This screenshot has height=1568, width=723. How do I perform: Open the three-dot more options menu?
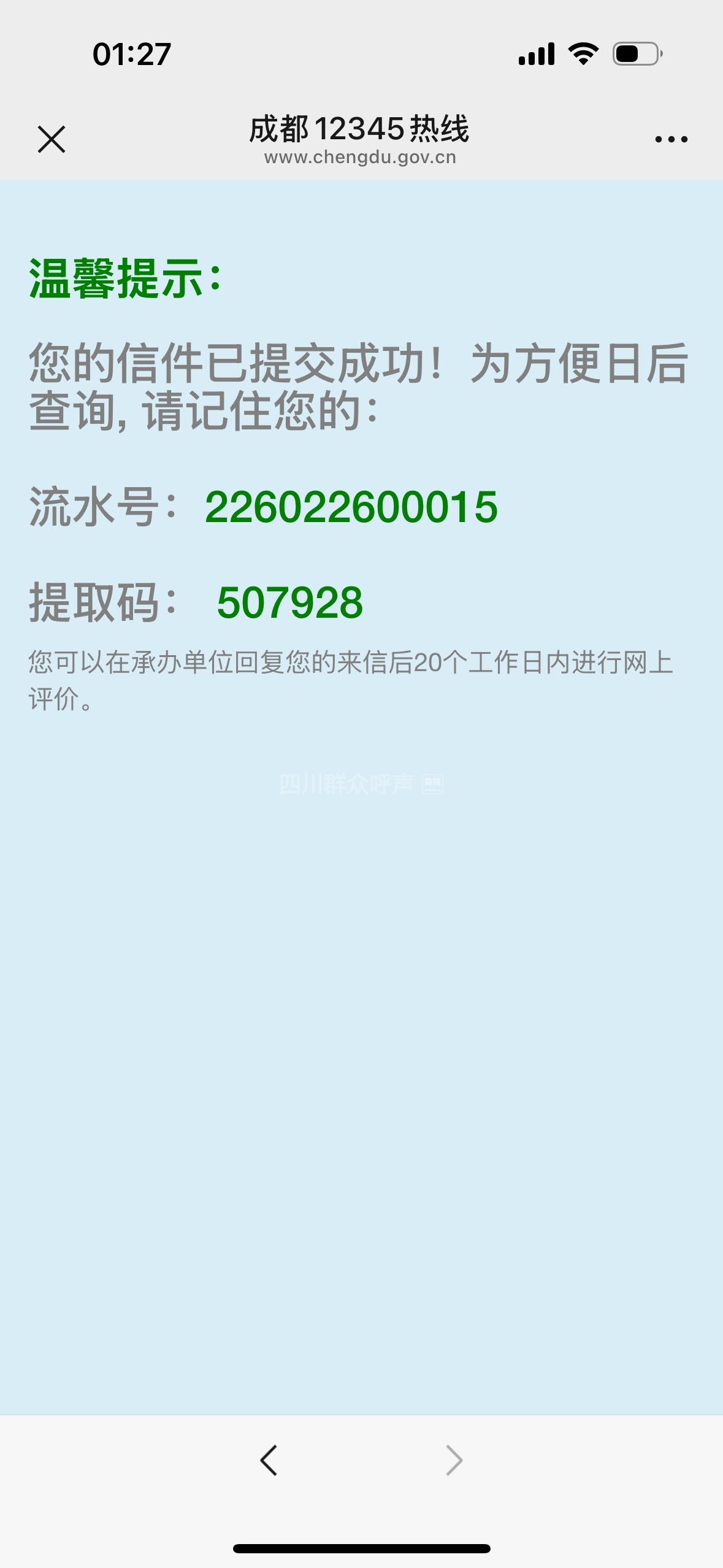[x=671, y=139]
